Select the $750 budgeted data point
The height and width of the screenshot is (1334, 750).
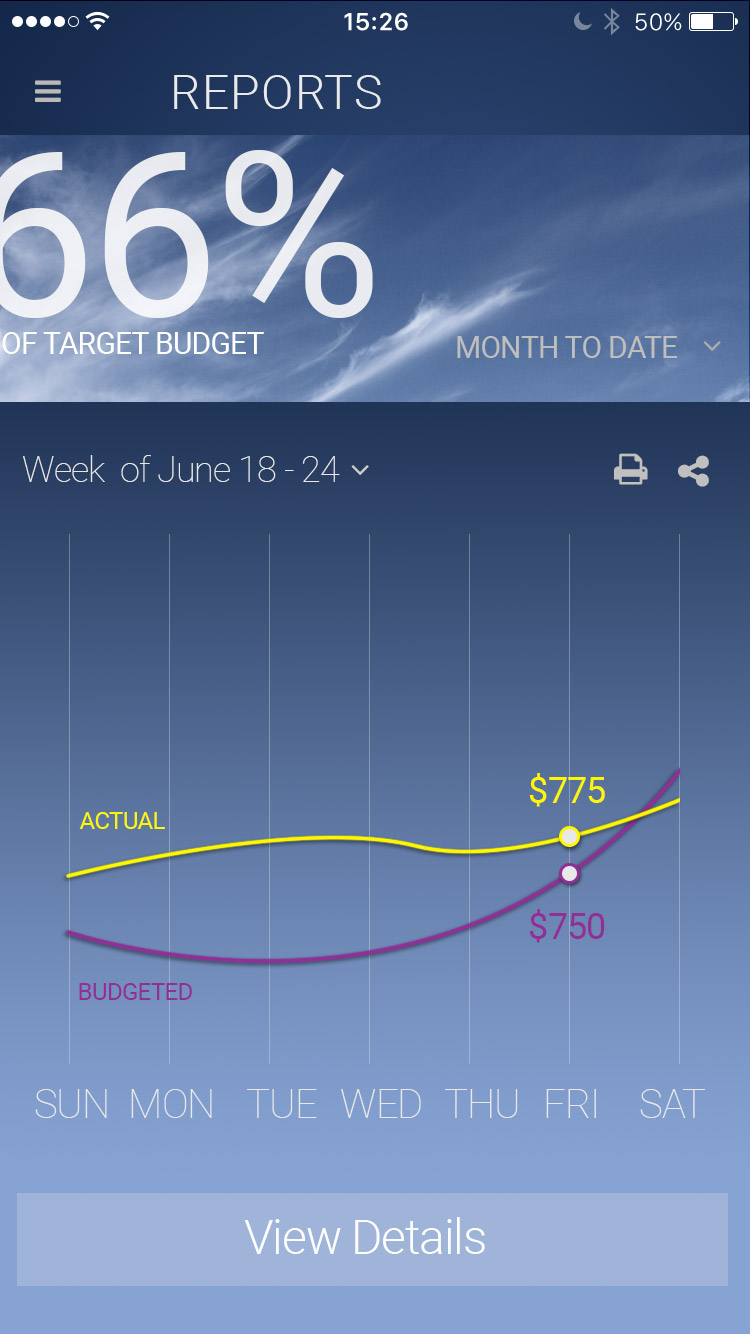569,873
